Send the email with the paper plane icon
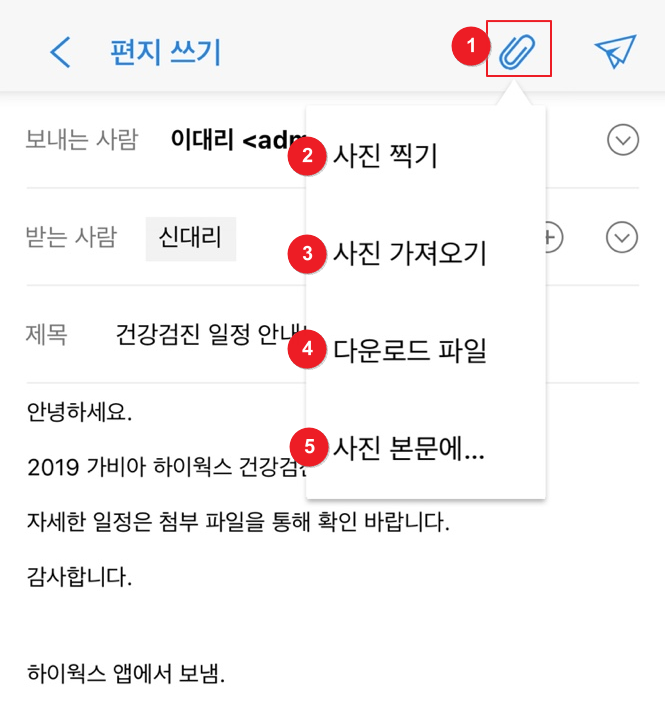Viewport: 665px width, 714px height. [x=615, y=52]
